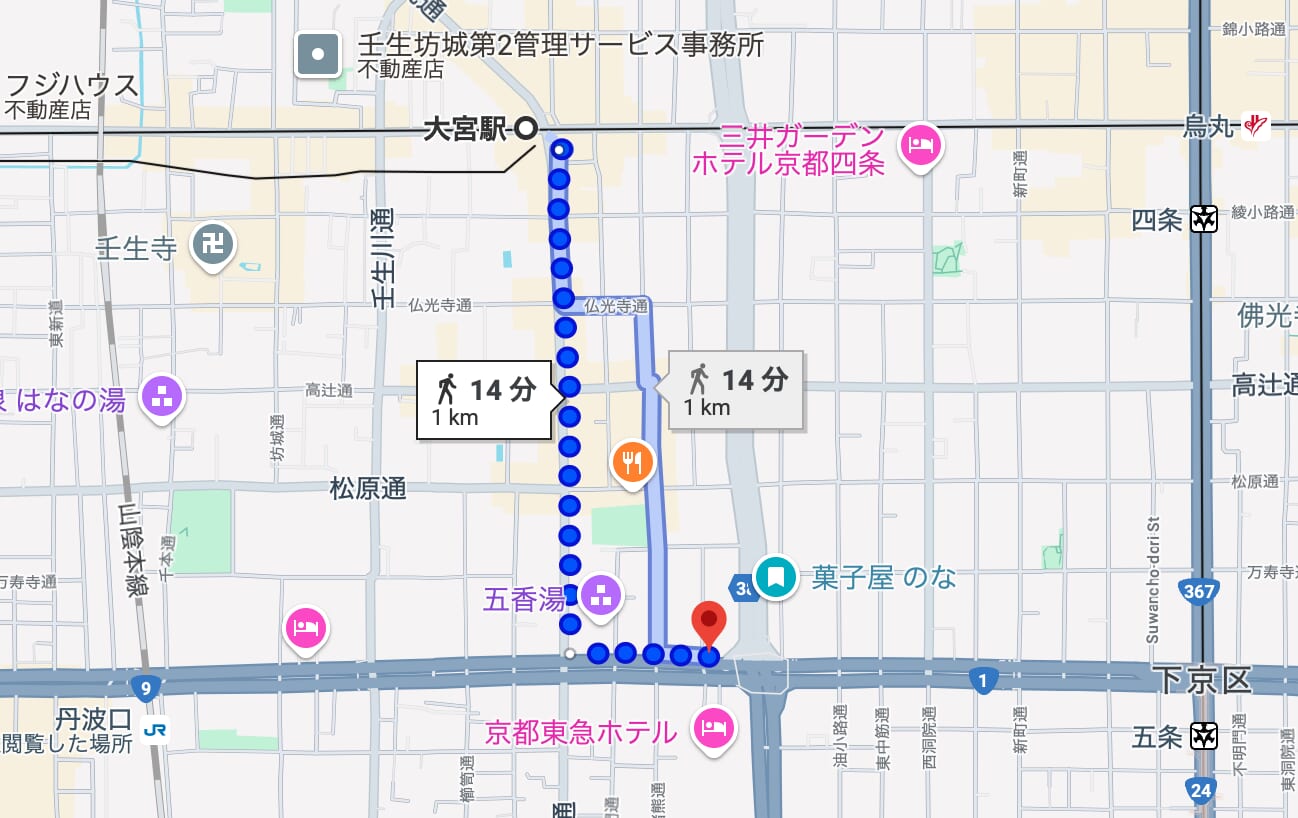View 壬生寺 temple place marker
1298x818 pixels.
212,242
